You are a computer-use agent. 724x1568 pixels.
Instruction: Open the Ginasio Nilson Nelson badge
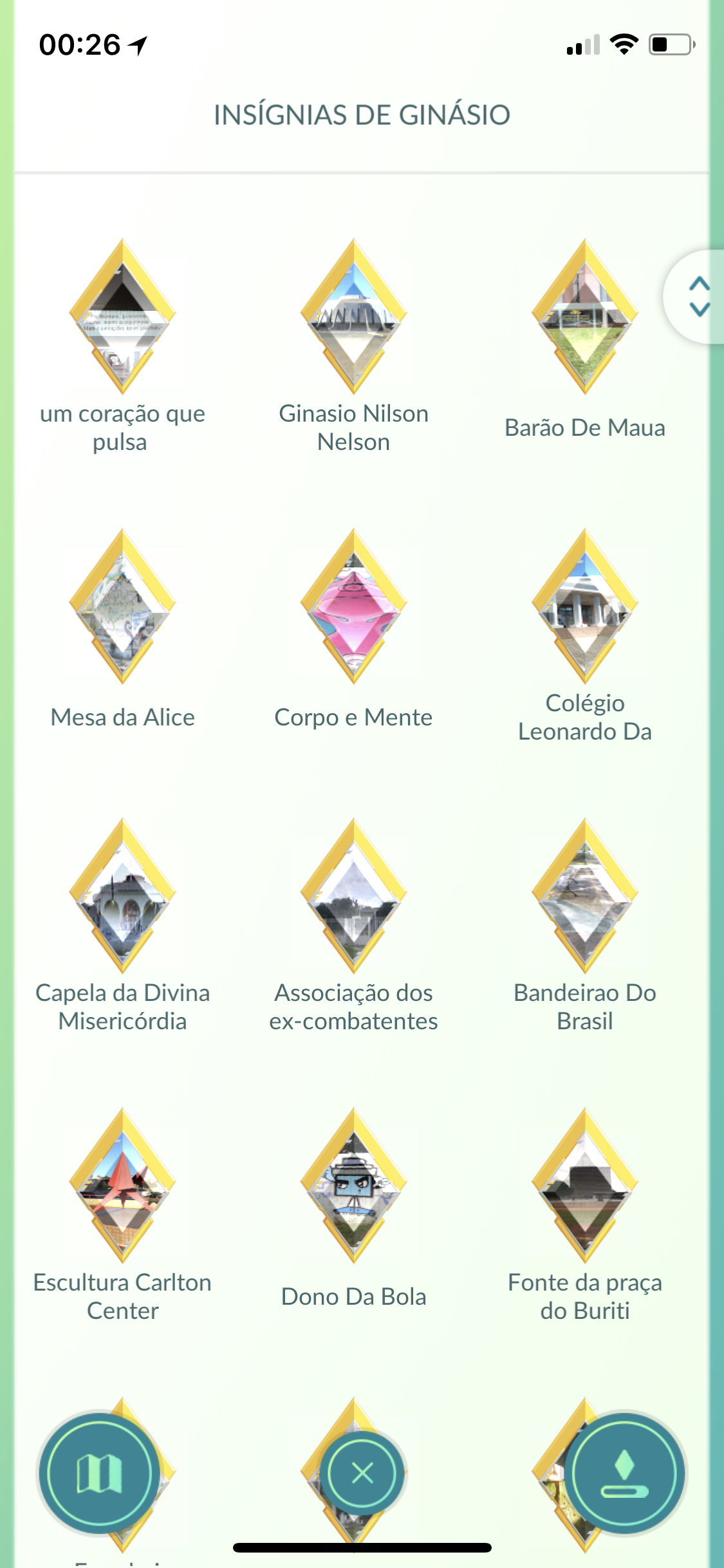[x=353, y=316]
